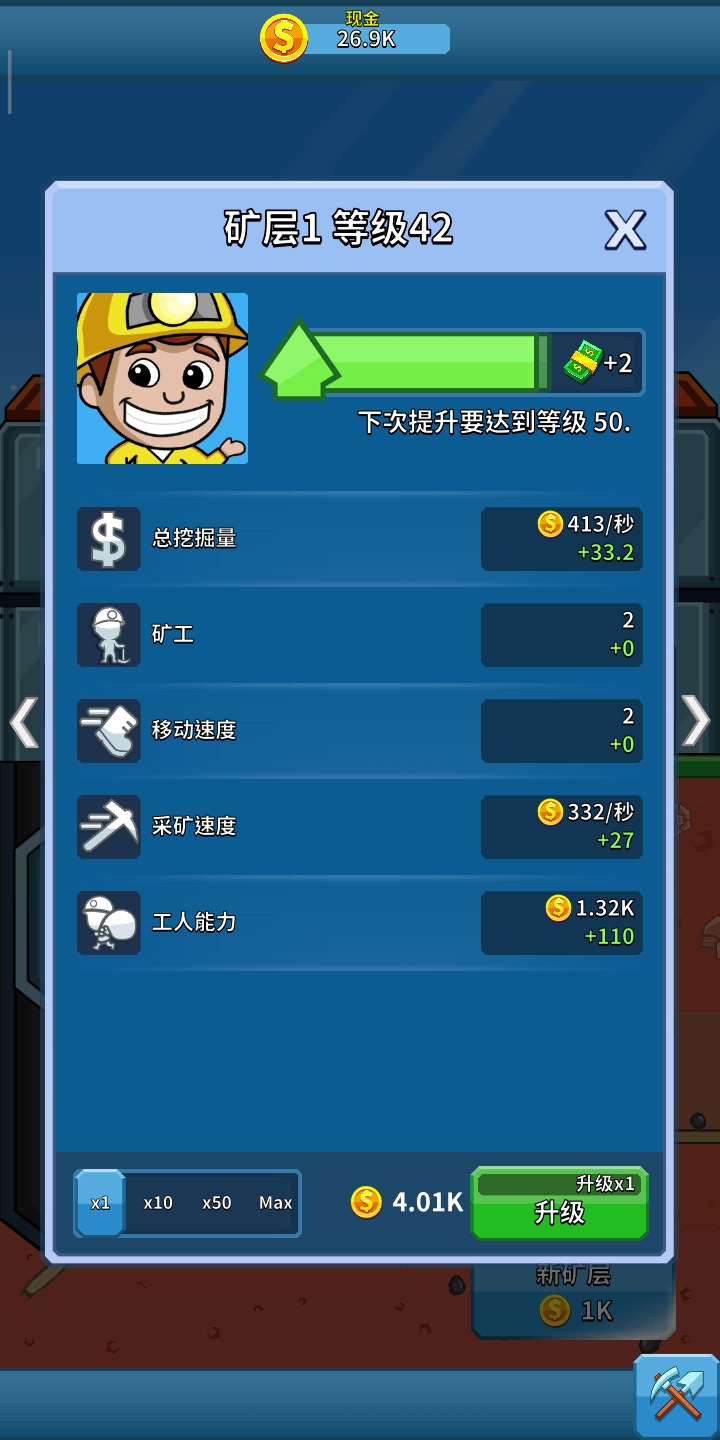Enable the x10 upgrade multiplier
The height and width of the screenshot is (1440, 720).
pos(157,1203)
